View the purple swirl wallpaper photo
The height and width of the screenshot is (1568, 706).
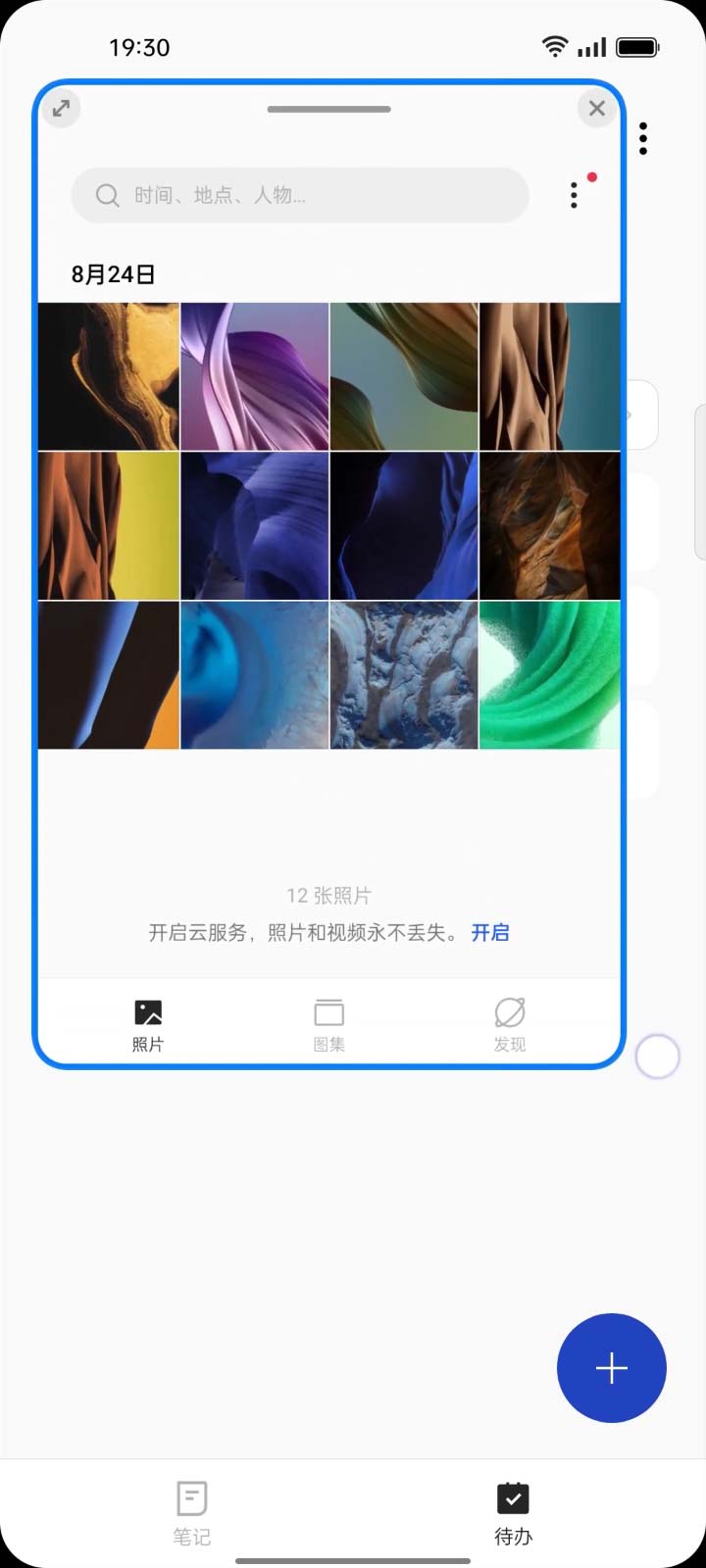tap(255, 376)
